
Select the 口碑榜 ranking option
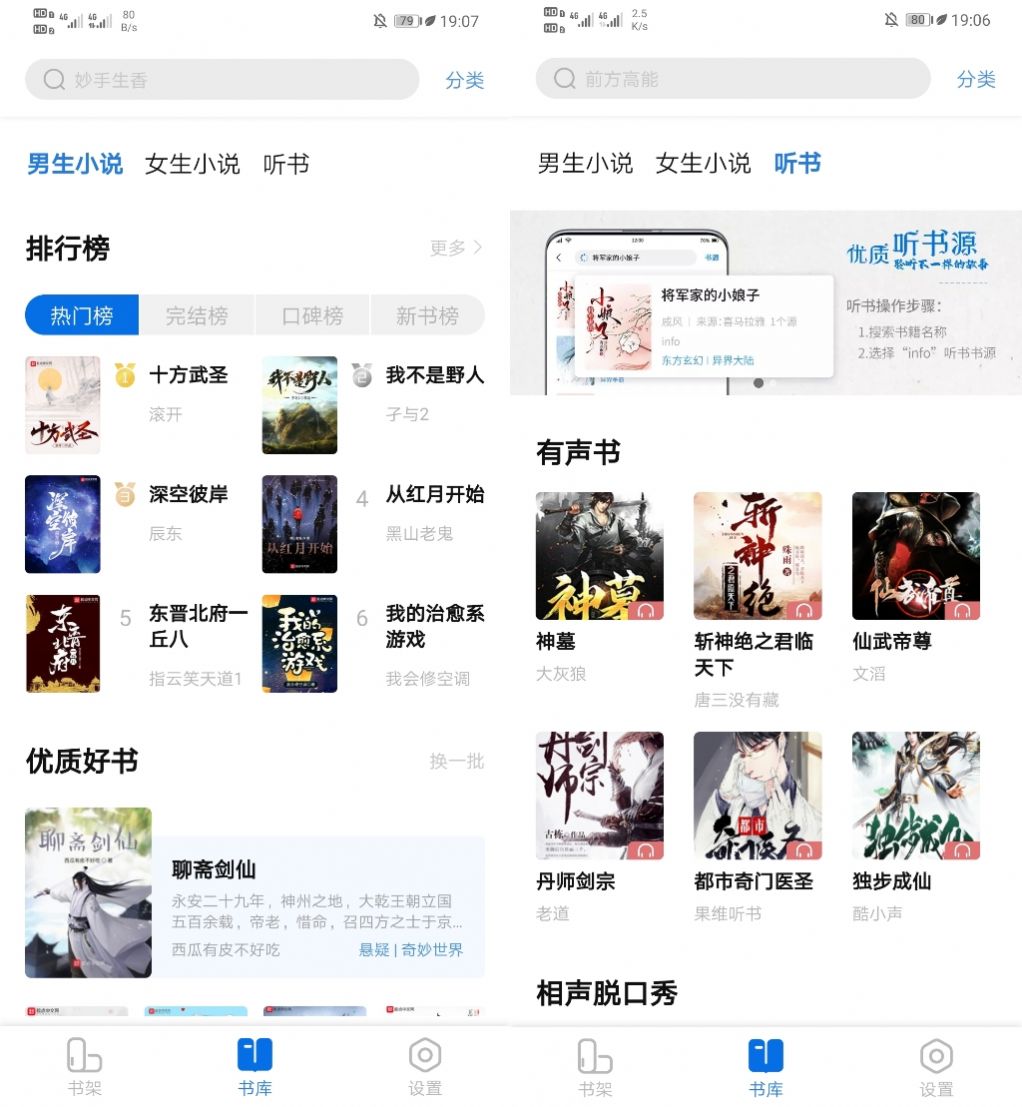[313, 315]
